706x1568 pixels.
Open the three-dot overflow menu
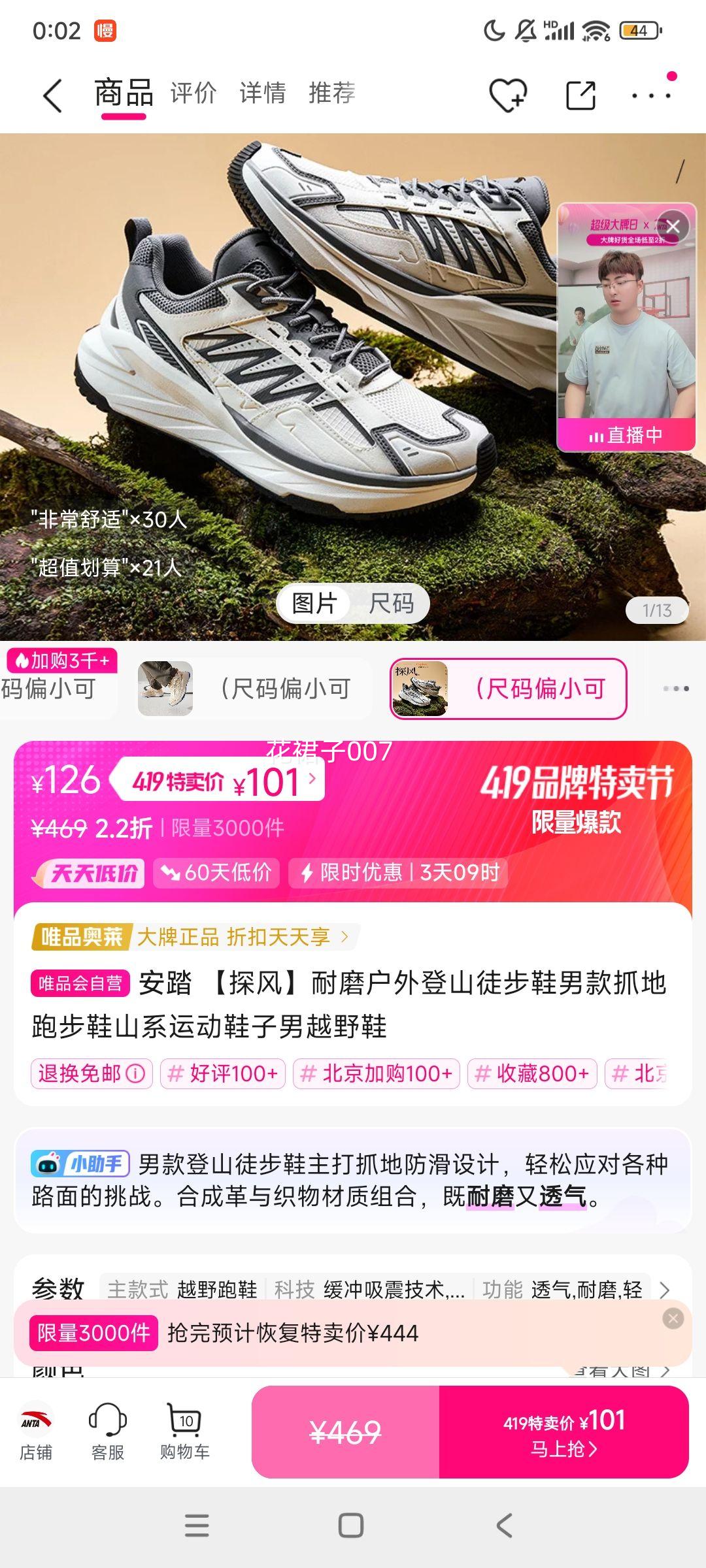(x=651, y=95)
